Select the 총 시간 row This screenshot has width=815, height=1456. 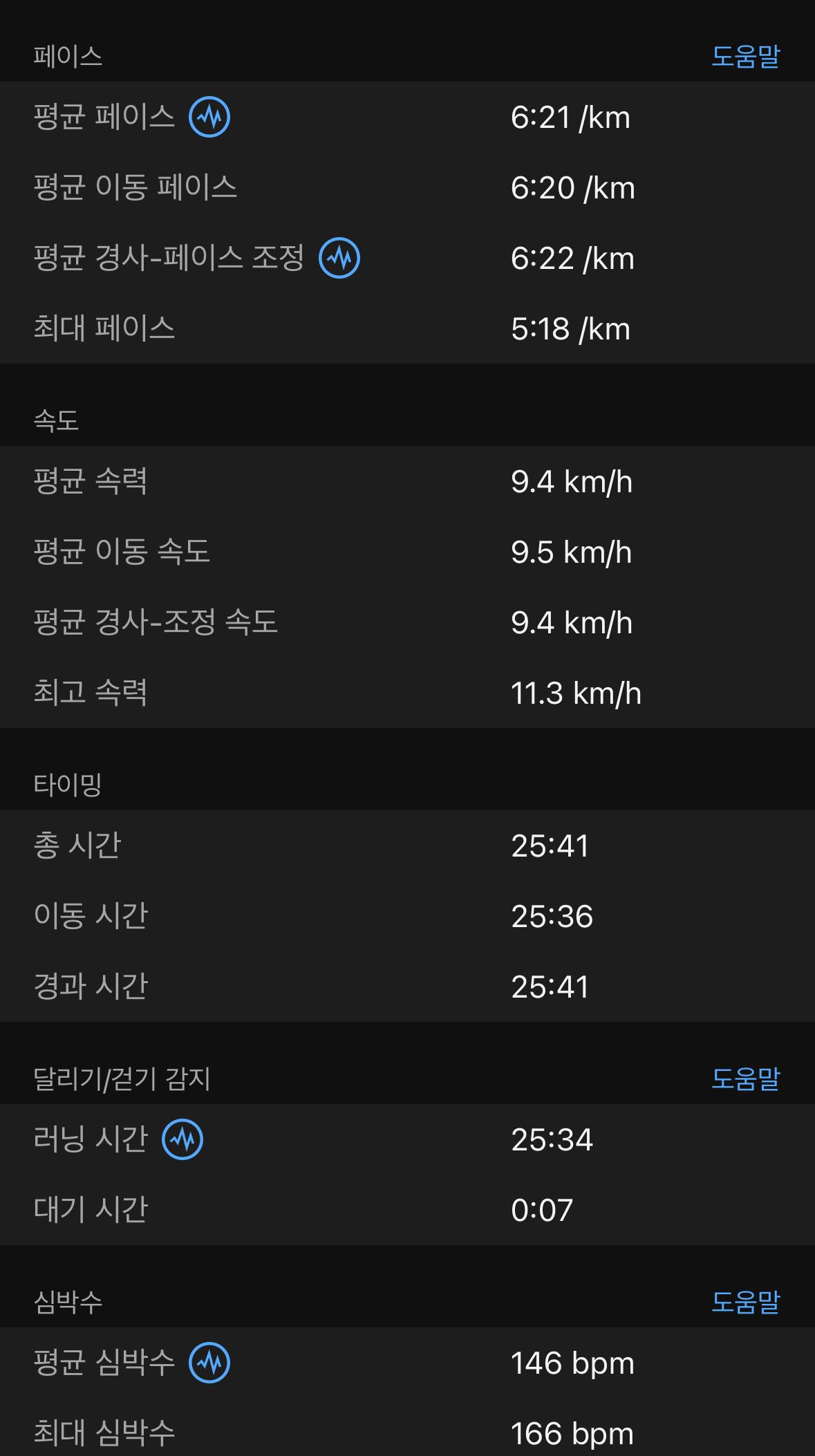click(408, 846)
